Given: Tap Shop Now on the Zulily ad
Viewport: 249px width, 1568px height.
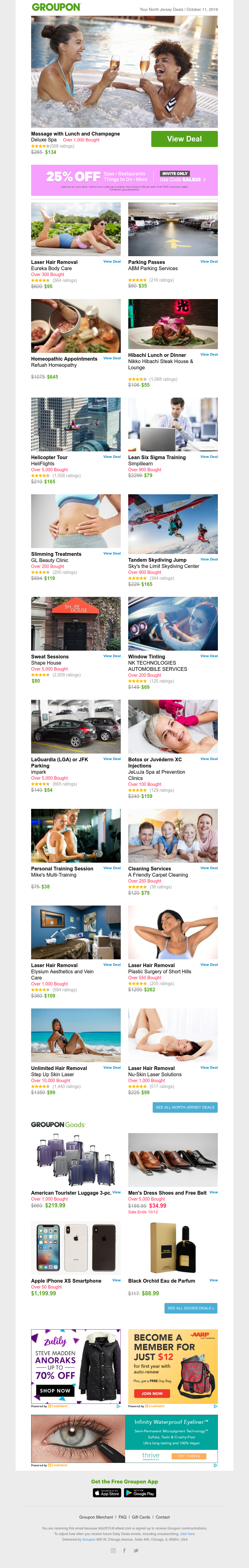Looking at the screenshot, I should point(55,1390).
